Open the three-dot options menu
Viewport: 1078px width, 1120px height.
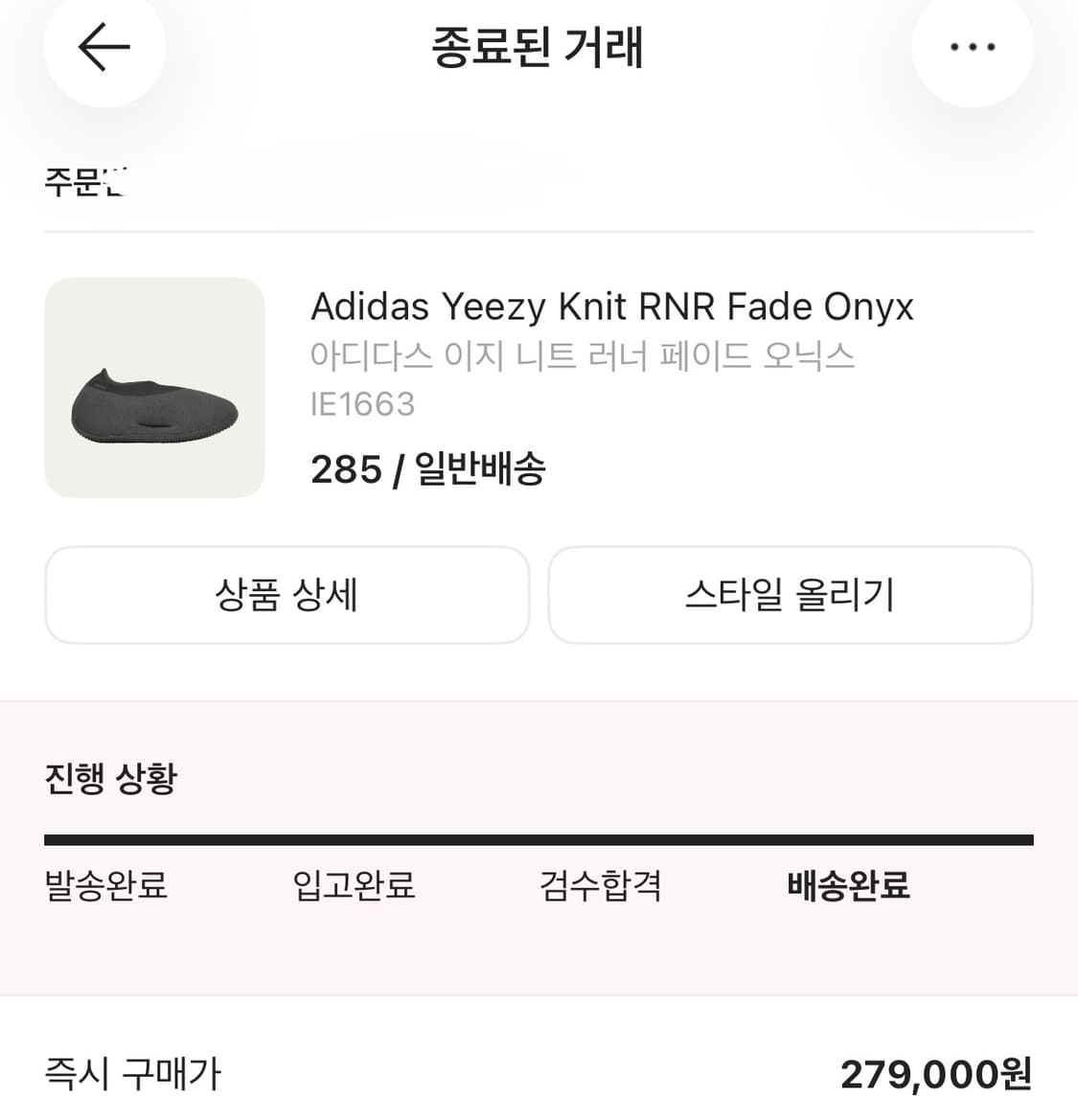972,47
